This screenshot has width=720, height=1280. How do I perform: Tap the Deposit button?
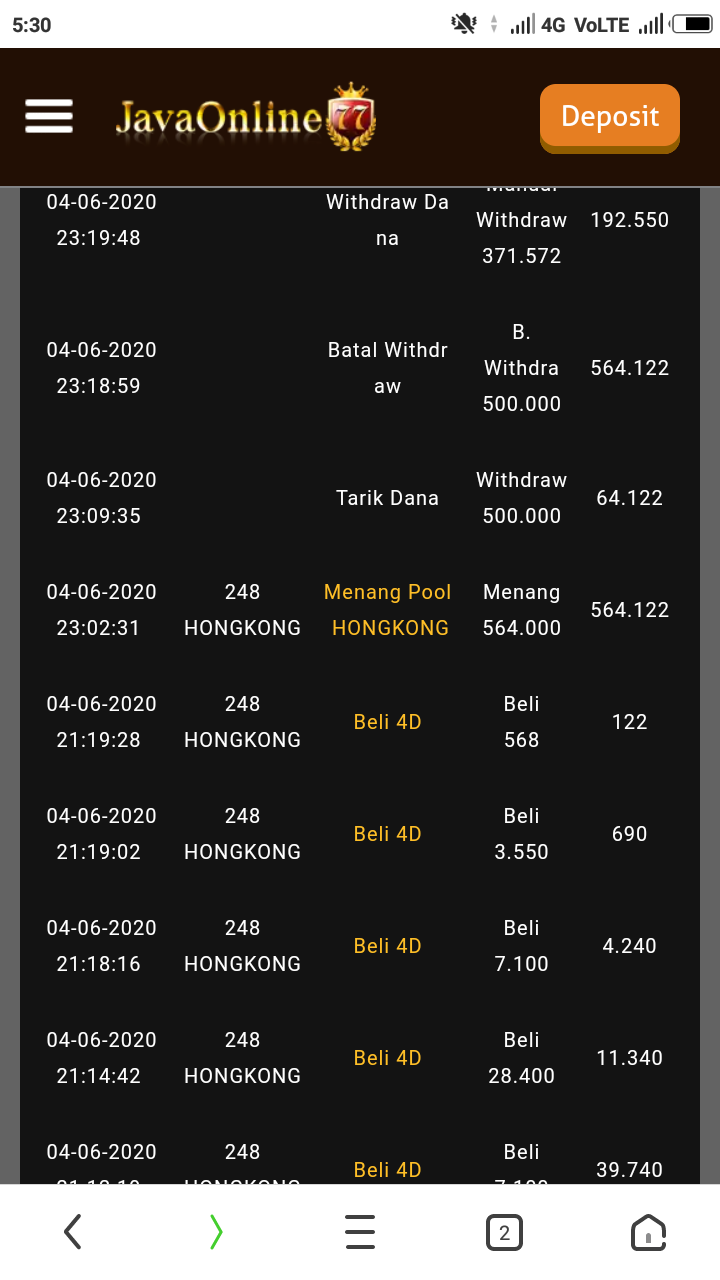tap(609, 117)
